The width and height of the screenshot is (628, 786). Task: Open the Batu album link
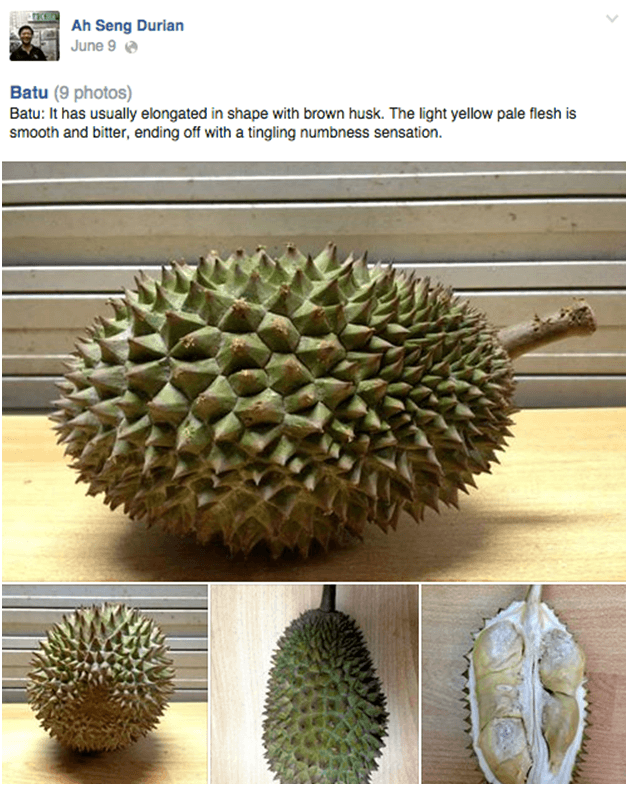29,93
